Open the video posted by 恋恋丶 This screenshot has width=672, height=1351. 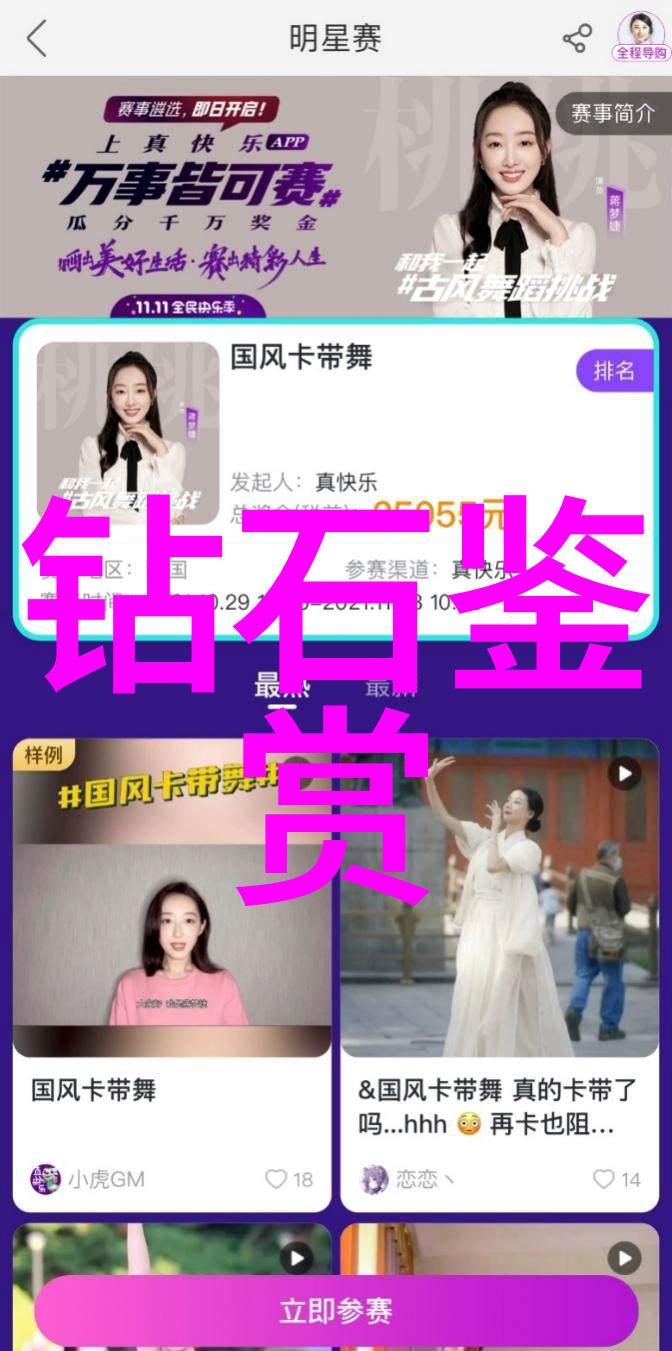tap(500, 900)
